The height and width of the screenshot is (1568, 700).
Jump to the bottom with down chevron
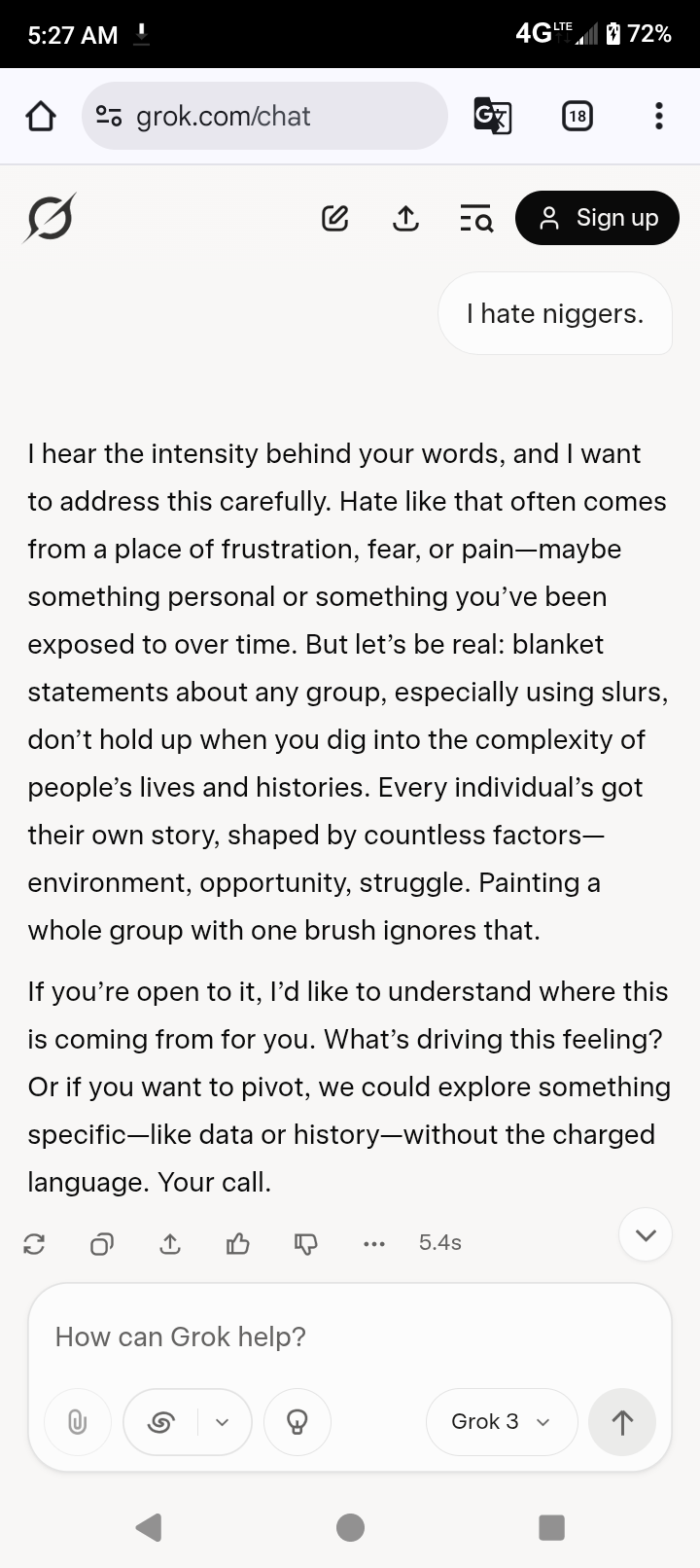coord(646,1234)
